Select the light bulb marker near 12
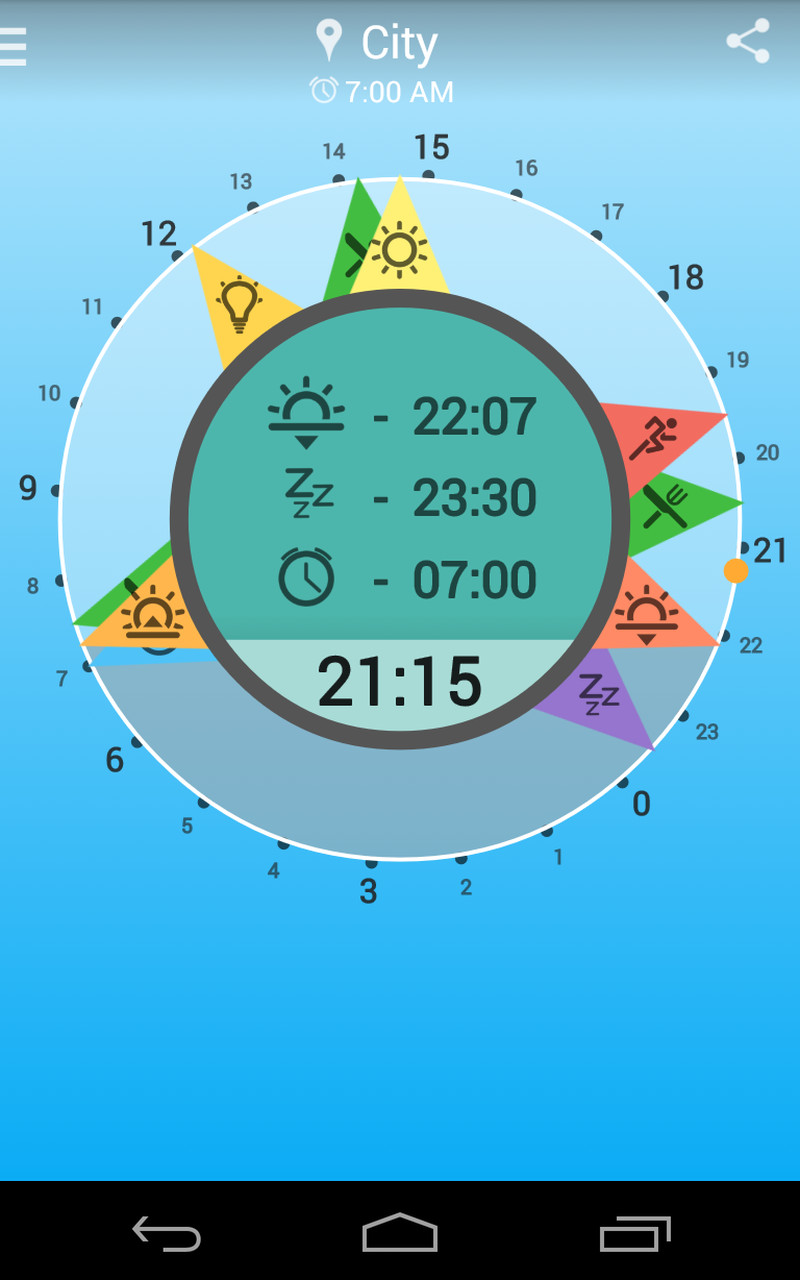The image size is (800, 1280). (x=239, y=303)
